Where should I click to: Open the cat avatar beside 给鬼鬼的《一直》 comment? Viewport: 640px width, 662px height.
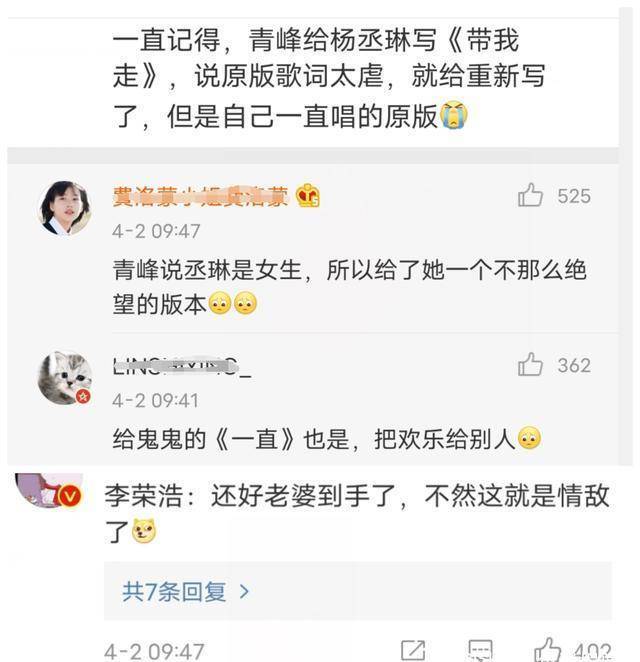point(65,377)
